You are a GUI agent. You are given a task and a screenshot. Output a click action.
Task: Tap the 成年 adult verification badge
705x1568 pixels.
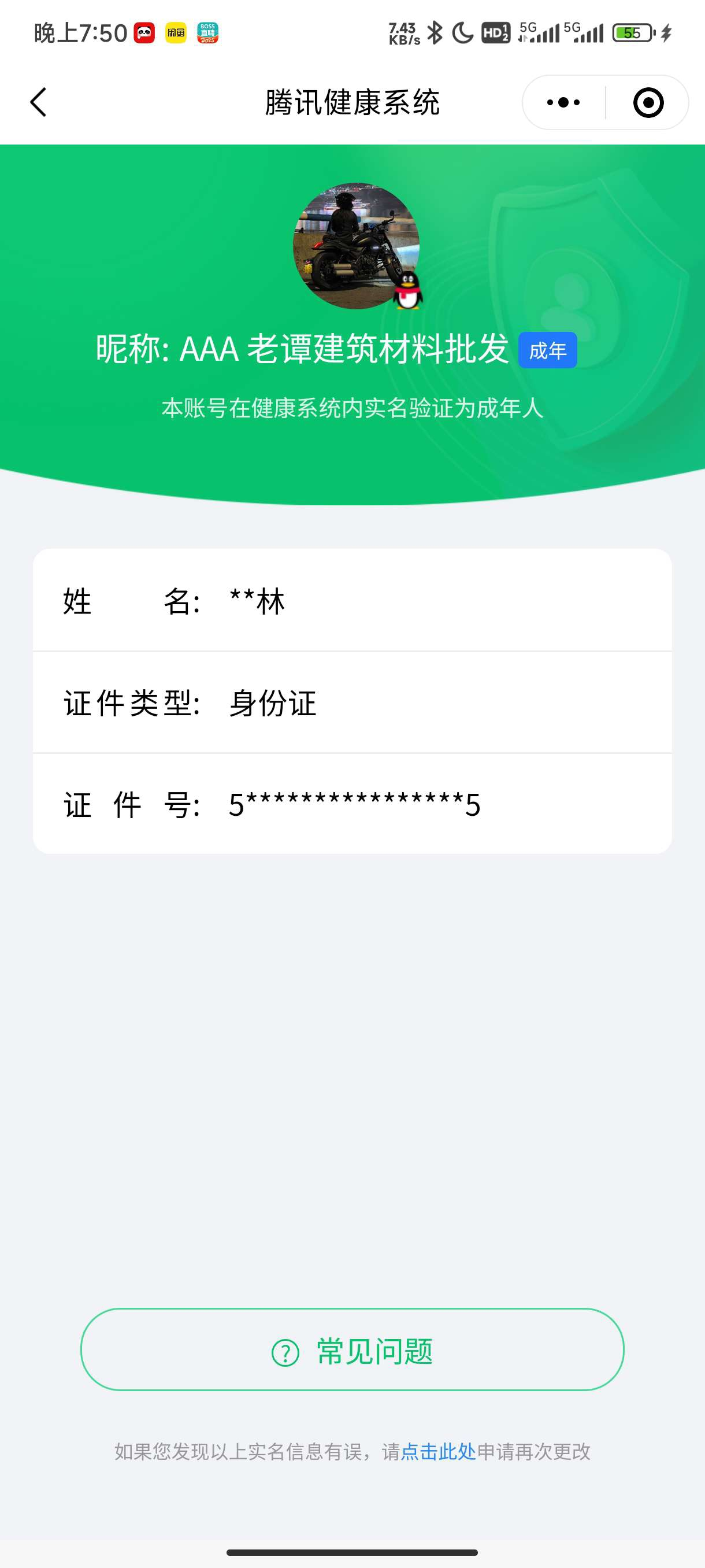546,350
